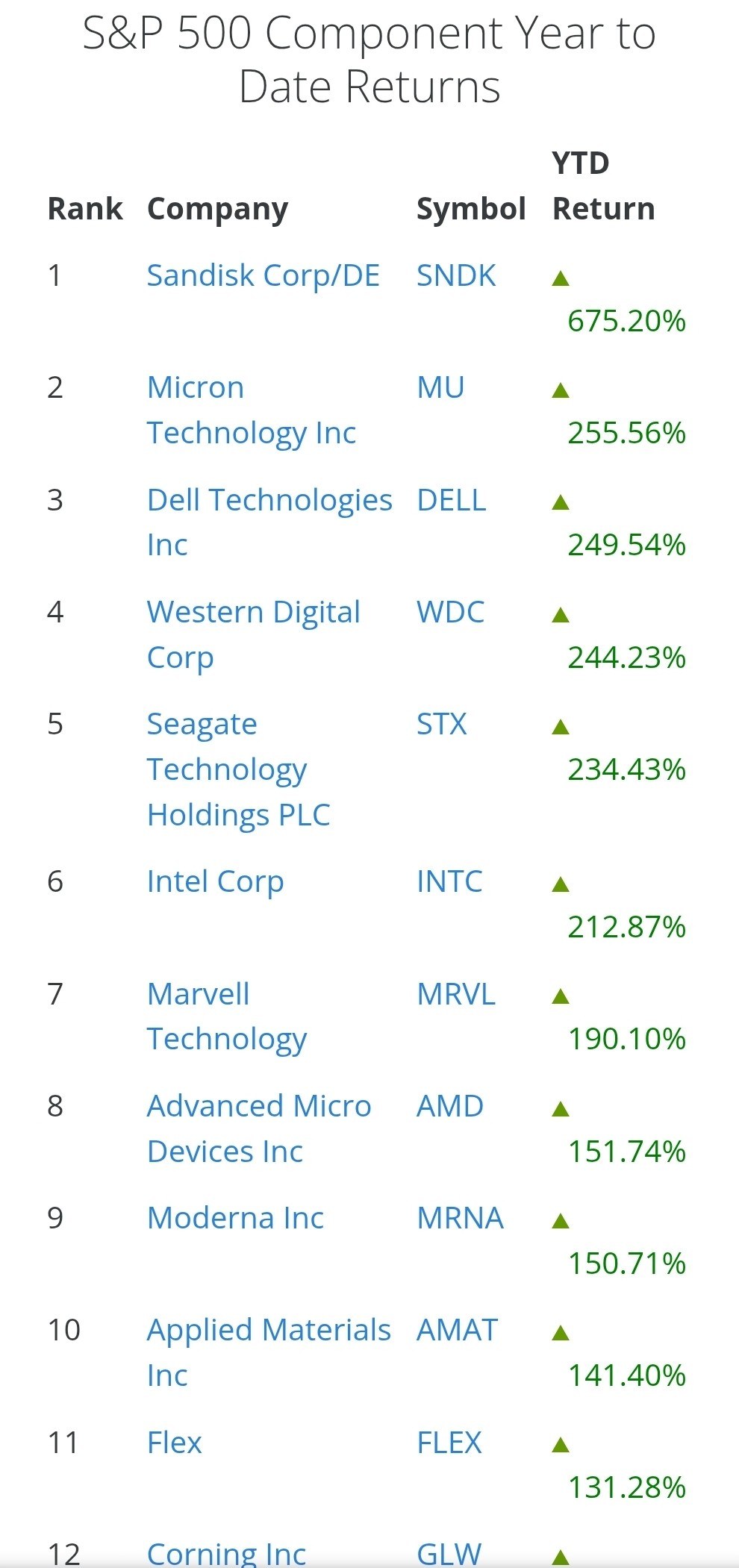739x1568 pixels.
Task: Open the Flex company link
Action: 175,1443
